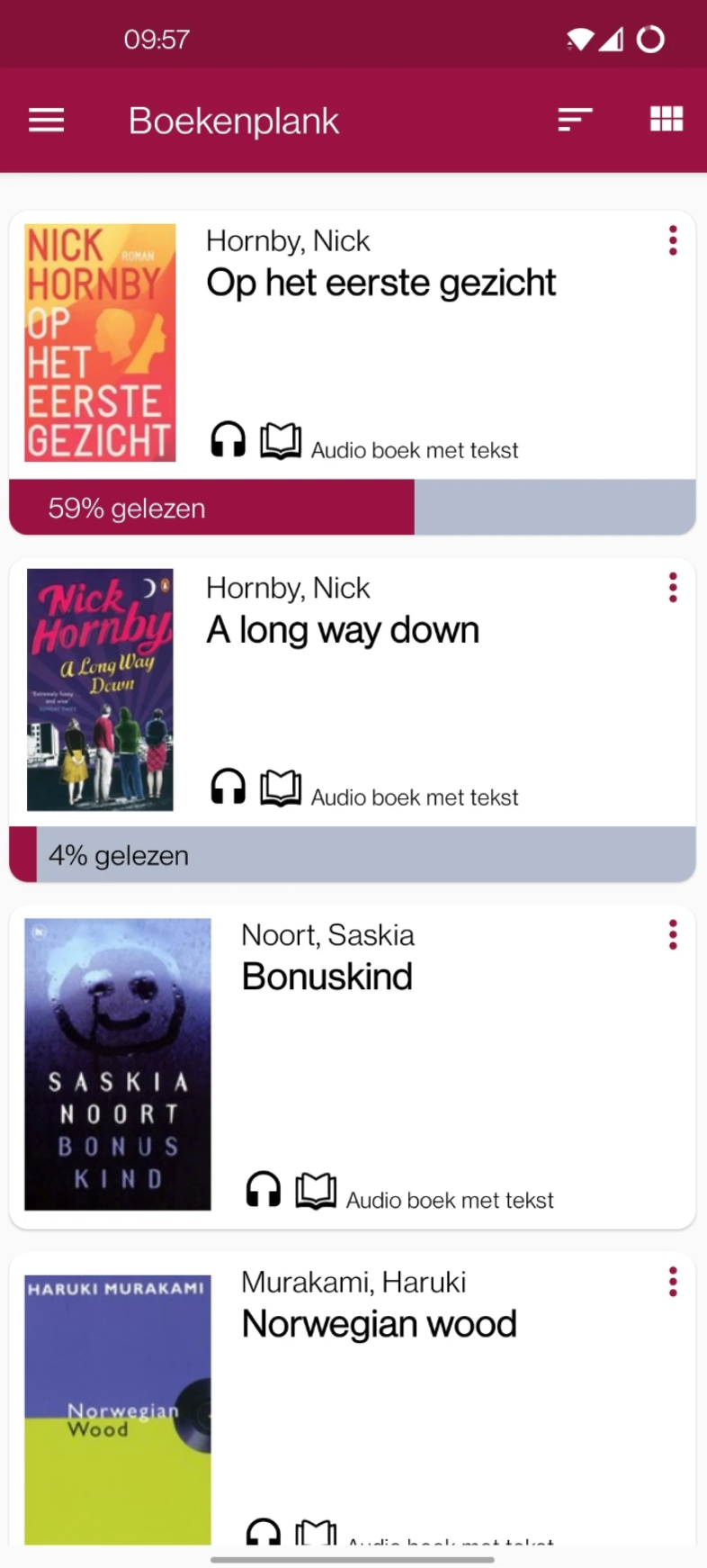The image size is (707, 1568).
Task: Open Bonuskind by Saskia Noort
Action: (353, 1068)
